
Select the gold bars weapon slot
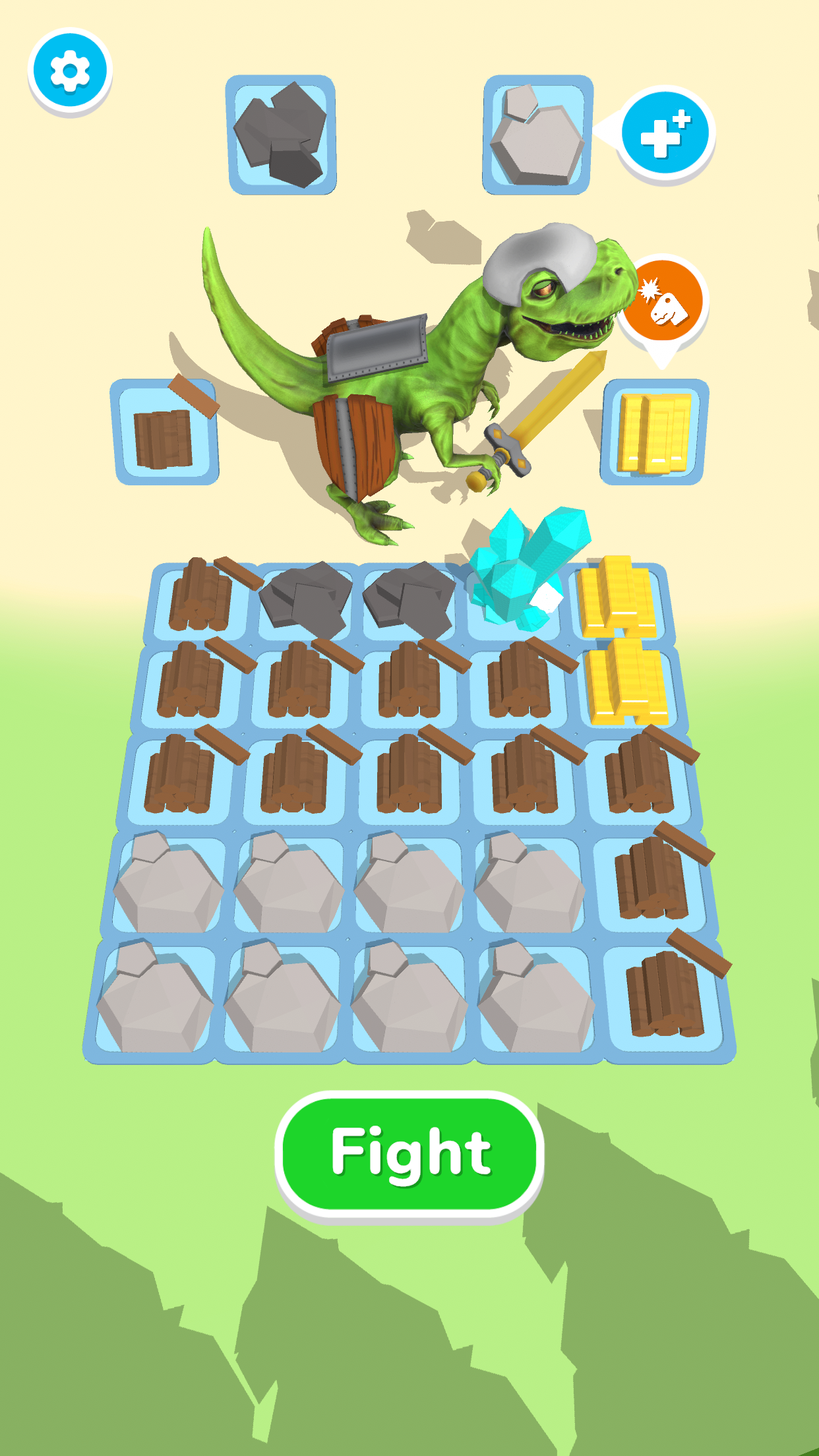(x=653, y=432)
